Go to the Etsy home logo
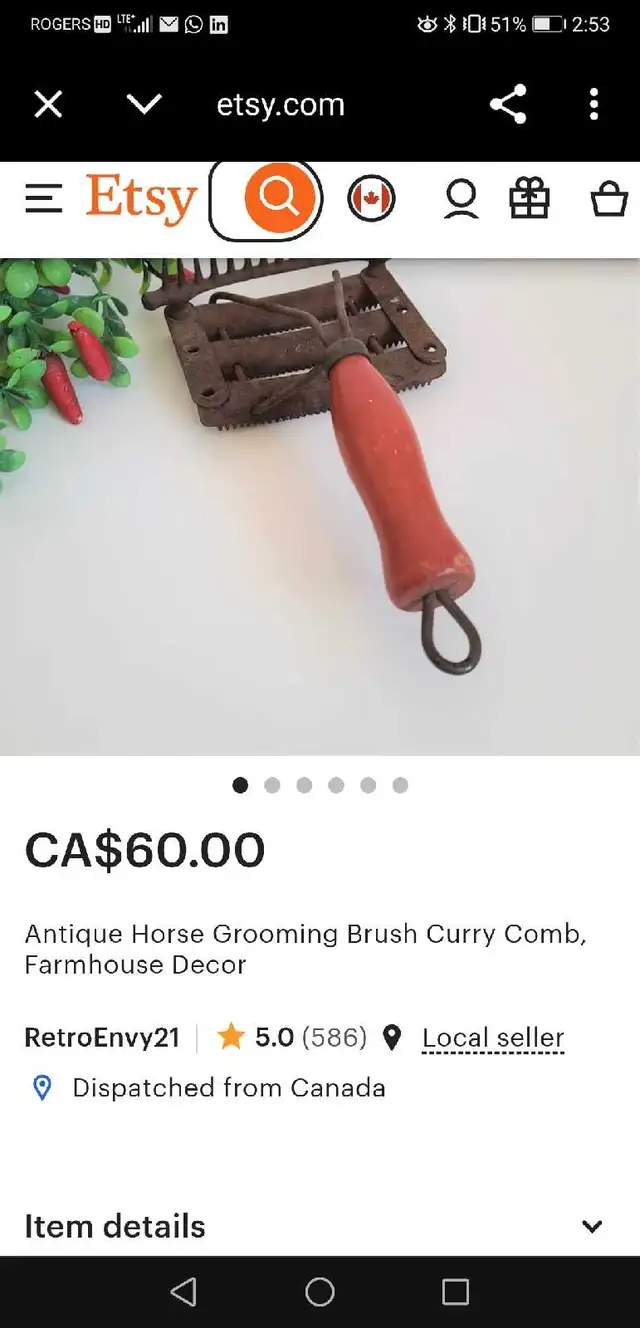Screen dimensions: 640x1328 tap(141, 199)
